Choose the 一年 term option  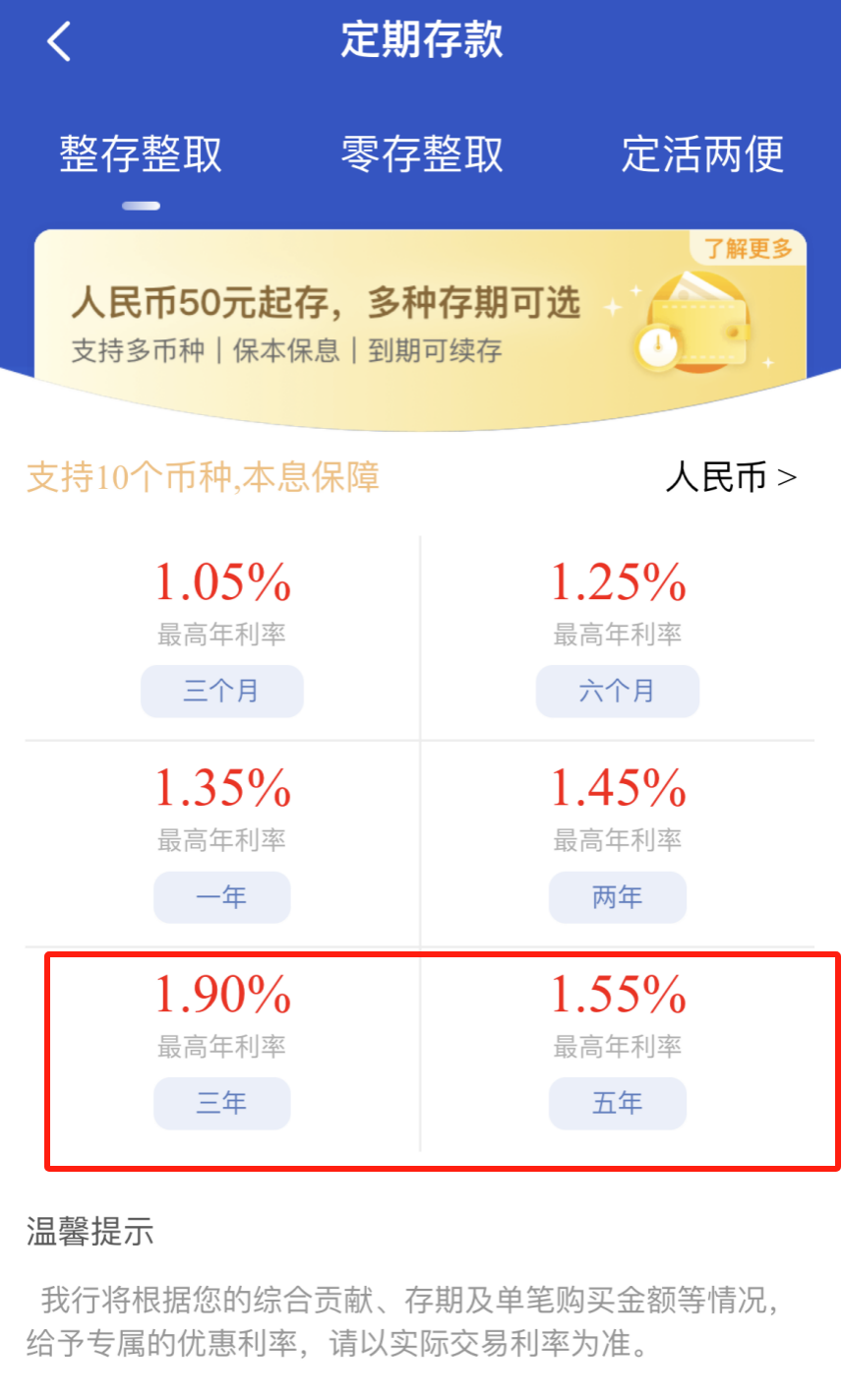tap(222, 897)
